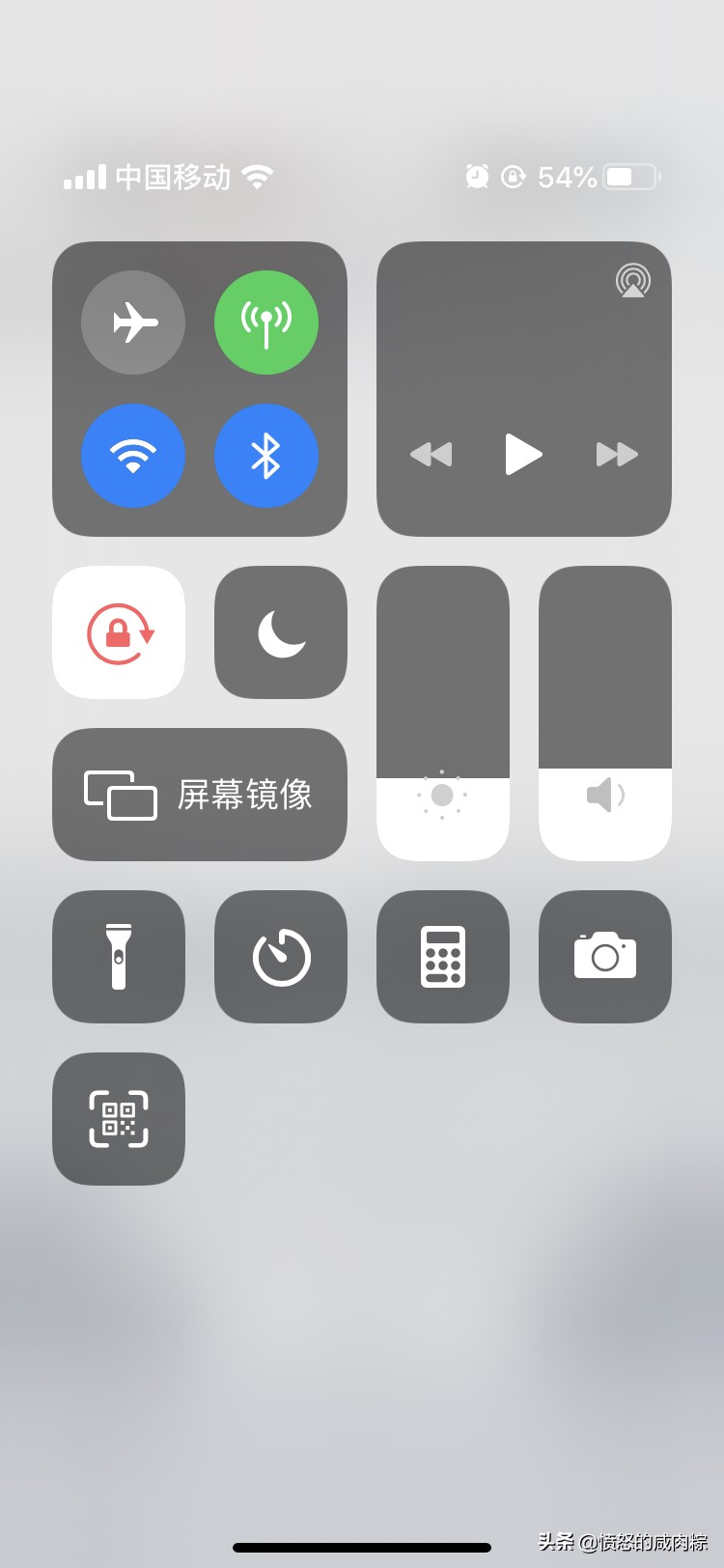Disable Wi-Fi
The width and height of the screenshot is (724, 1568).
tap(133, 456)
